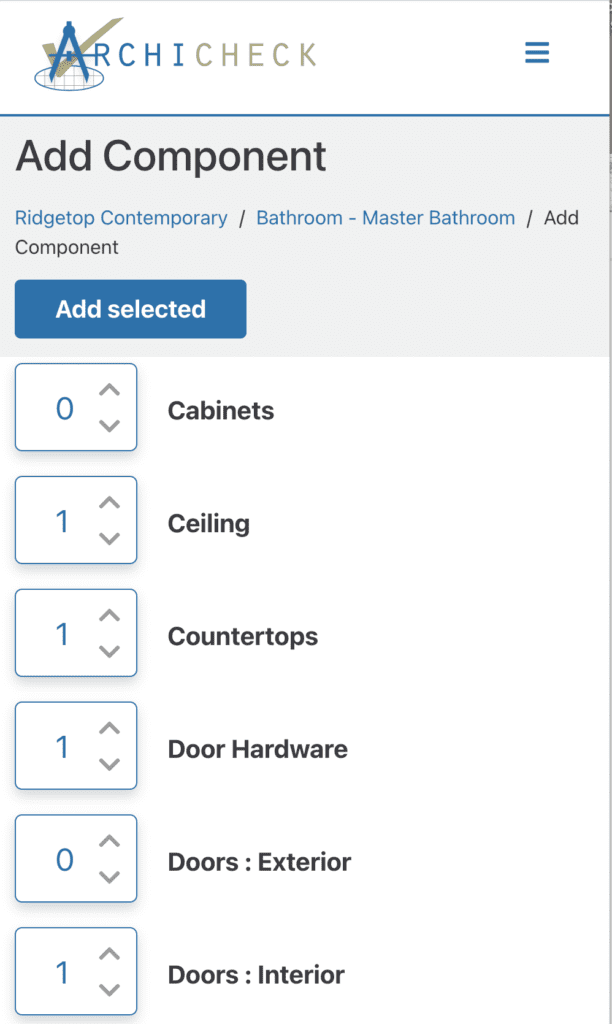This screenshot has height=1024, width=612.
Task: Decrement the Door Hardware quantity
Action: pyautogui.click(x=110, y=765)
